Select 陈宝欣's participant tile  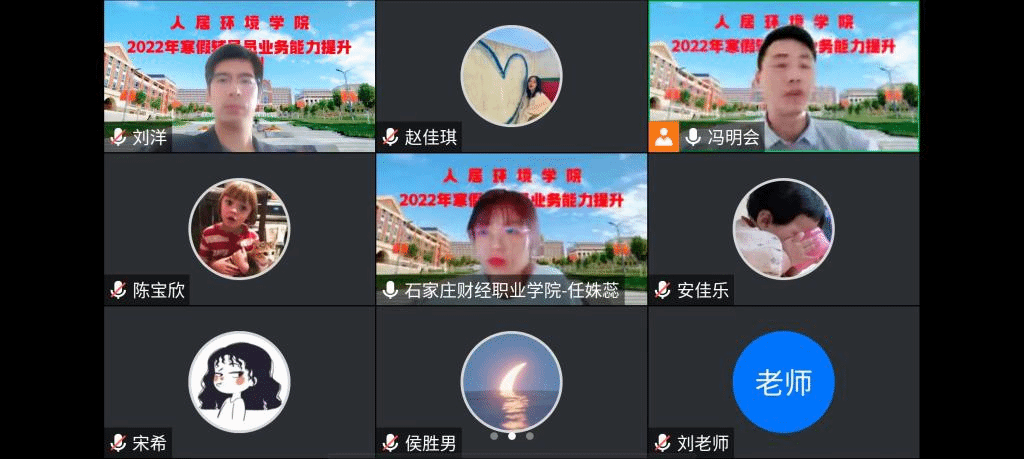[239, 229]
